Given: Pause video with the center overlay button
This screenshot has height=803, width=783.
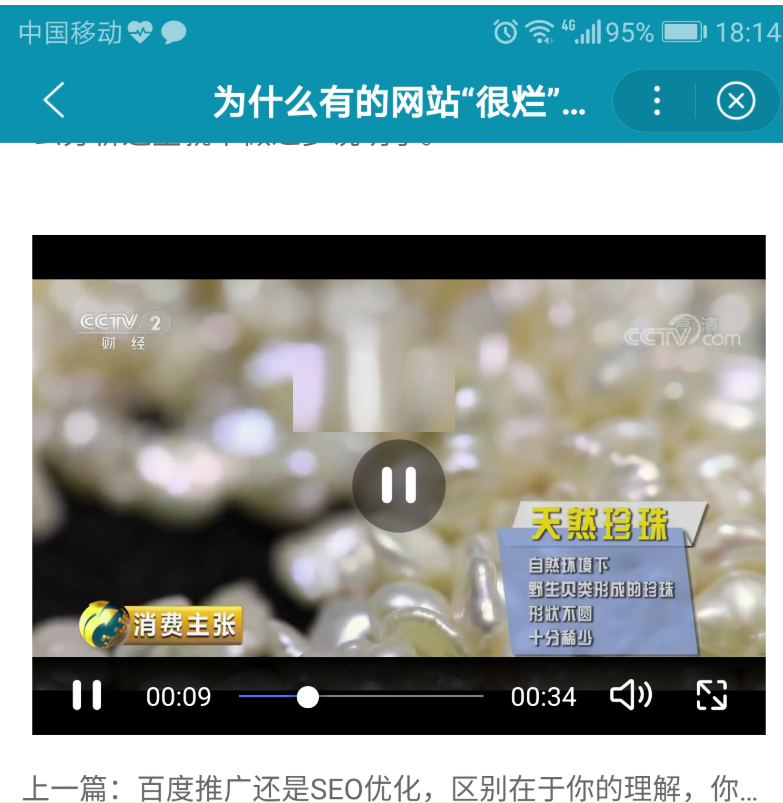Looking at the screenshot, I should 398,485.
